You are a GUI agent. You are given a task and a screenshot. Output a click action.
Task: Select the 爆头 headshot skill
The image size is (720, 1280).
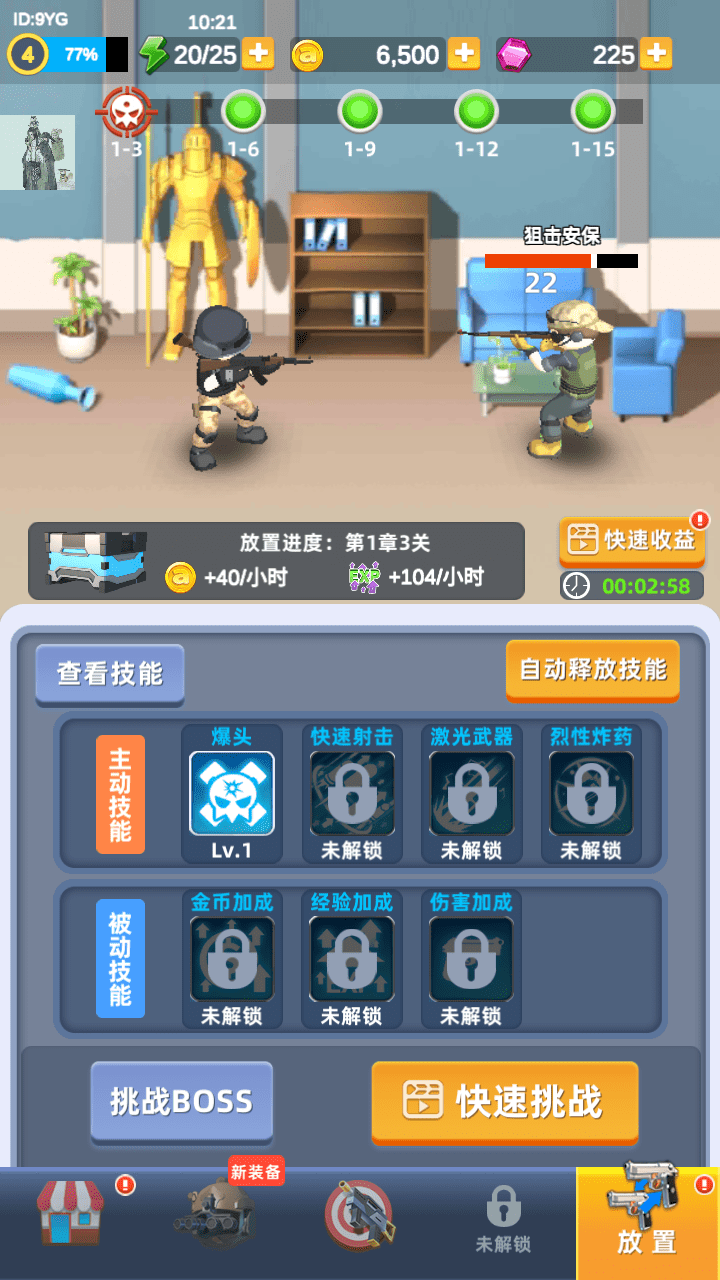232,793
